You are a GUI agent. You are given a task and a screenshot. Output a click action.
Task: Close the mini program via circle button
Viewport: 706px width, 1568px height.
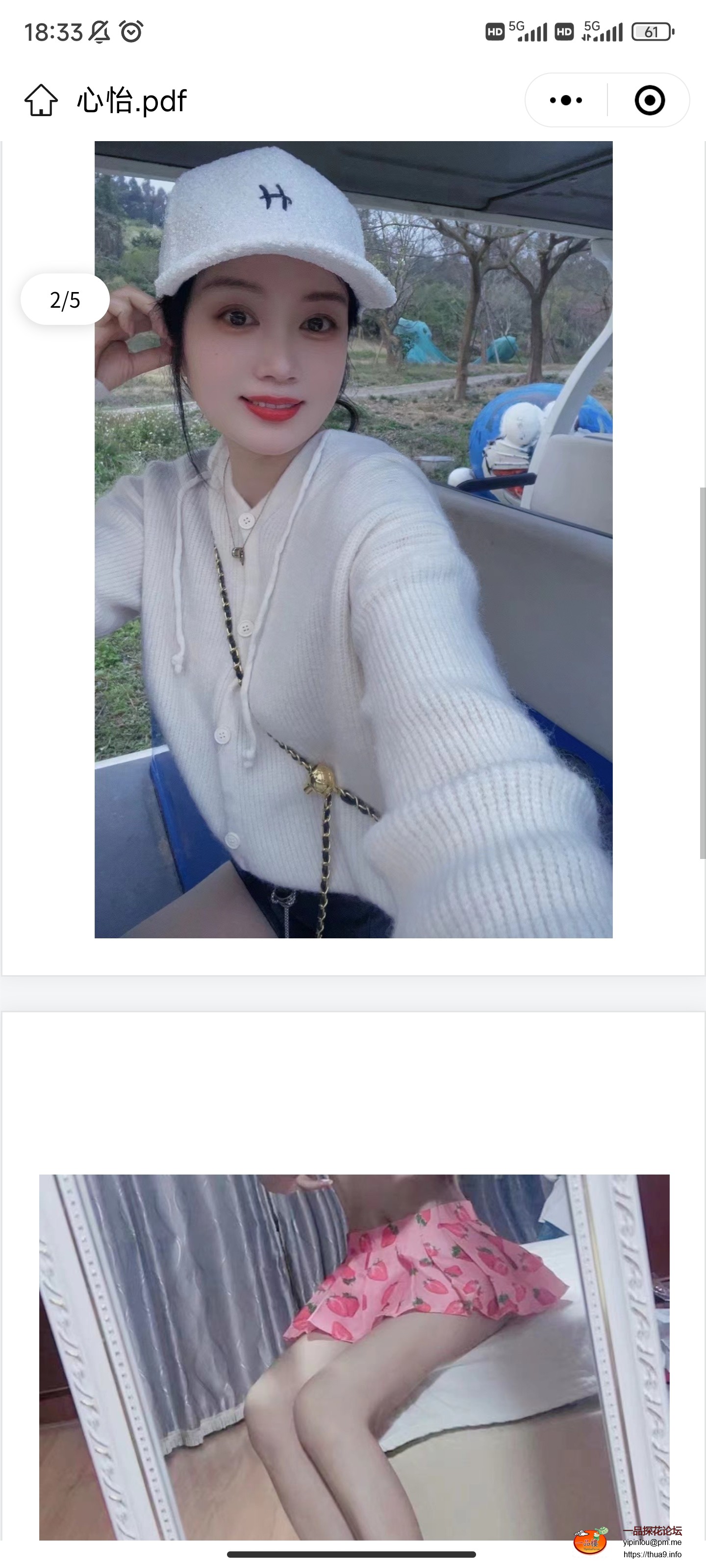(x=649, y=100)
